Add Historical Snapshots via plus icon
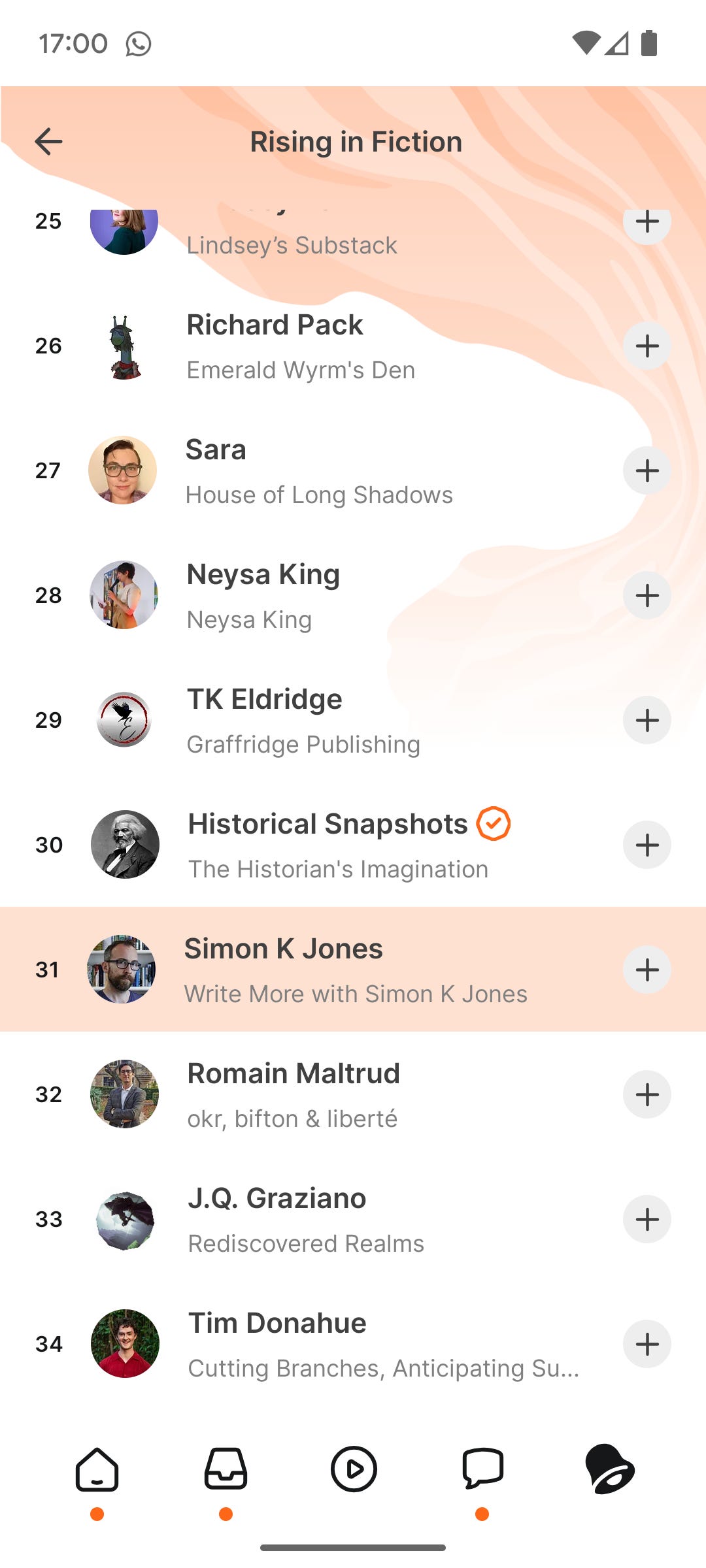The width and height of the screenshot is (706, 1568). [647, 845]
